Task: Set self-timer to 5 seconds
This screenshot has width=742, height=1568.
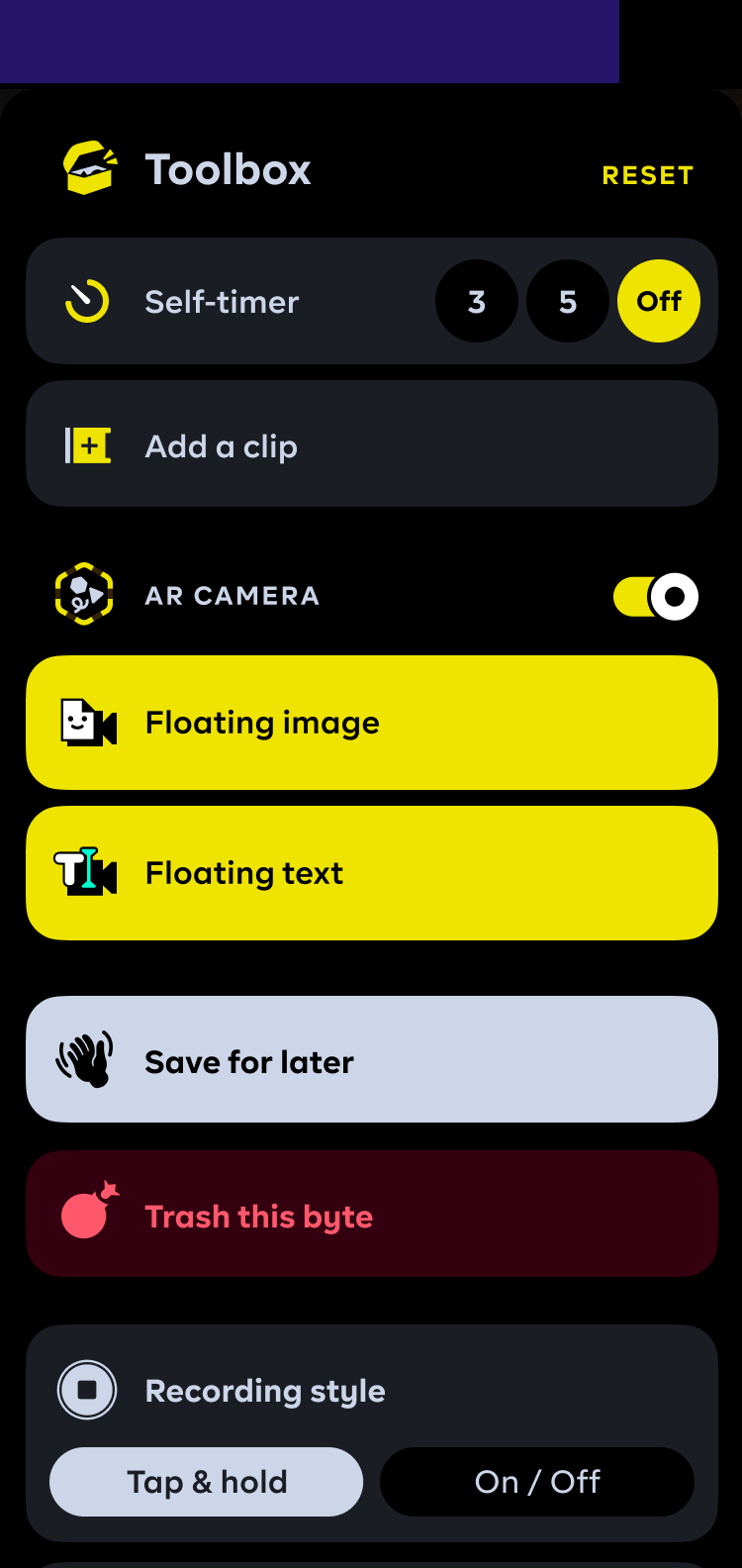Action: click(x=568, y=301)
